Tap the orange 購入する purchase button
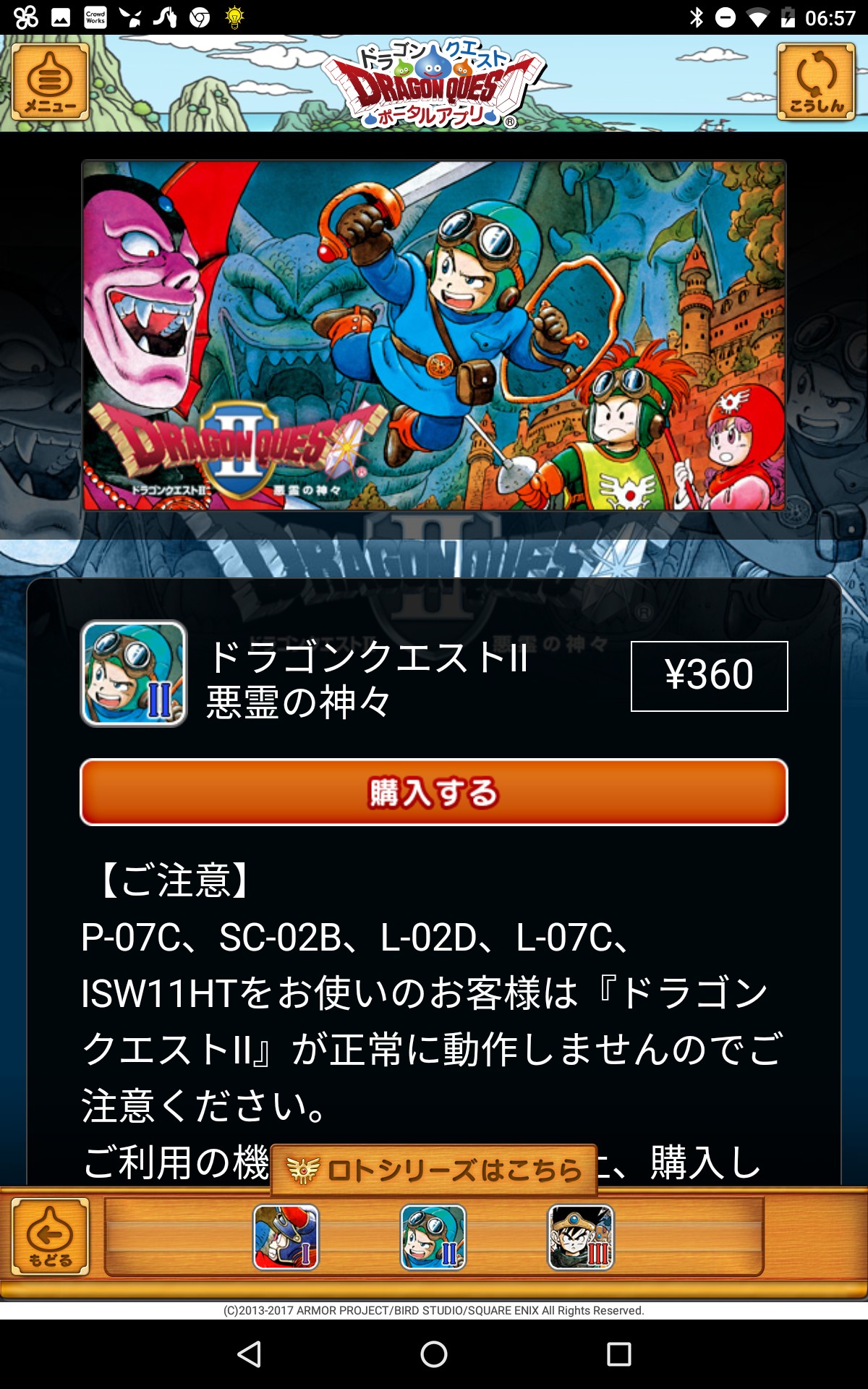The image size is (868, 1389). [434, 792]
